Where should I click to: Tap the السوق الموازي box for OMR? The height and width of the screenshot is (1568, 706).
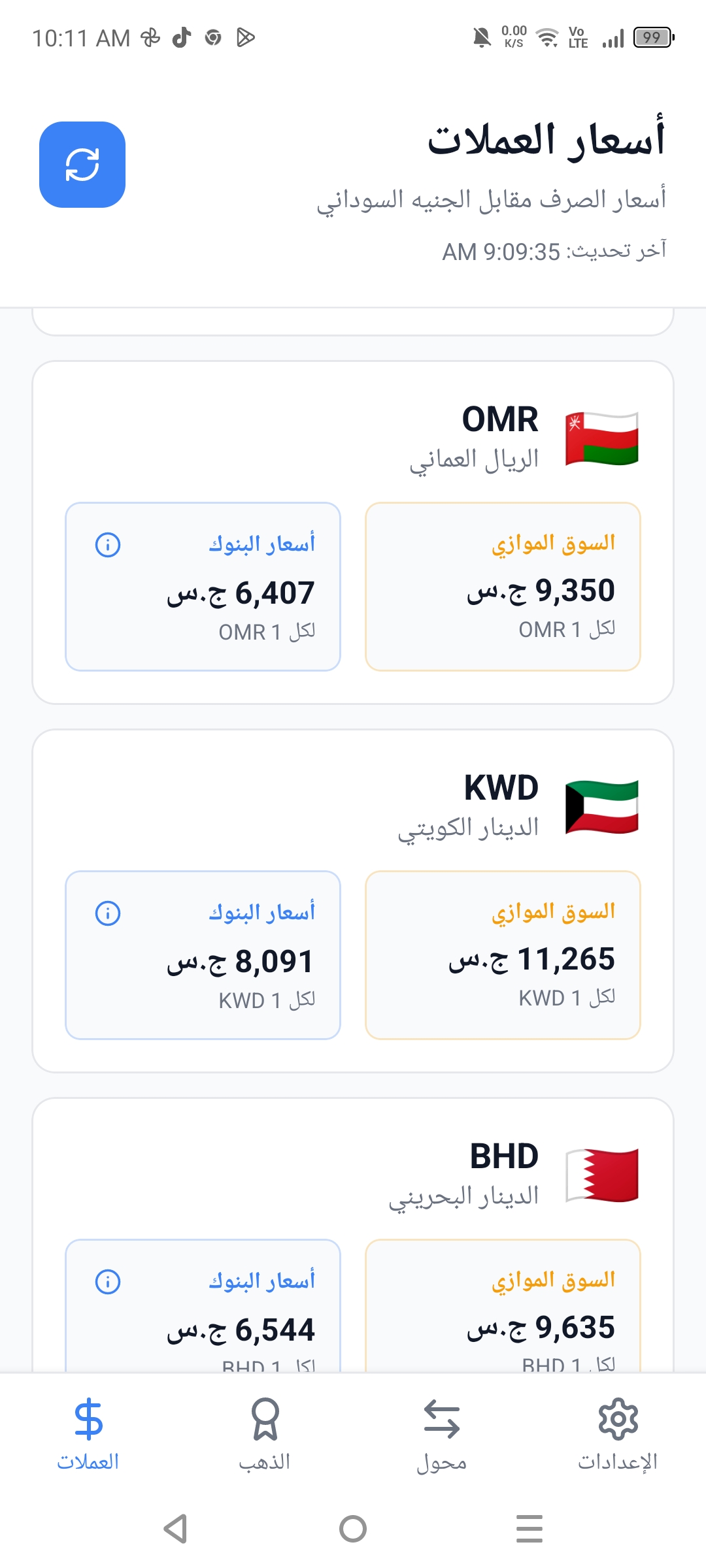coord(502,585)
